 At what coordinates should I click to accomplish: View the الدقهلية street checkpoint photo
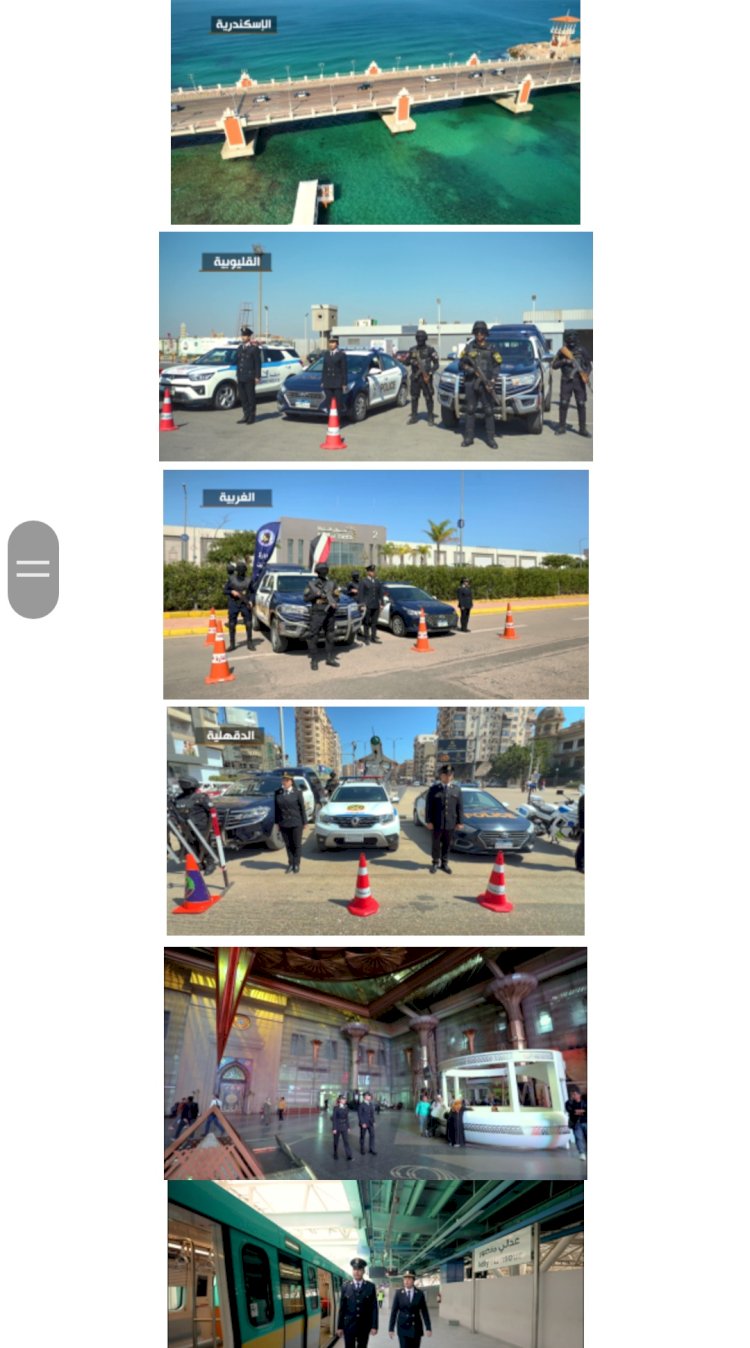pos(375,821)
